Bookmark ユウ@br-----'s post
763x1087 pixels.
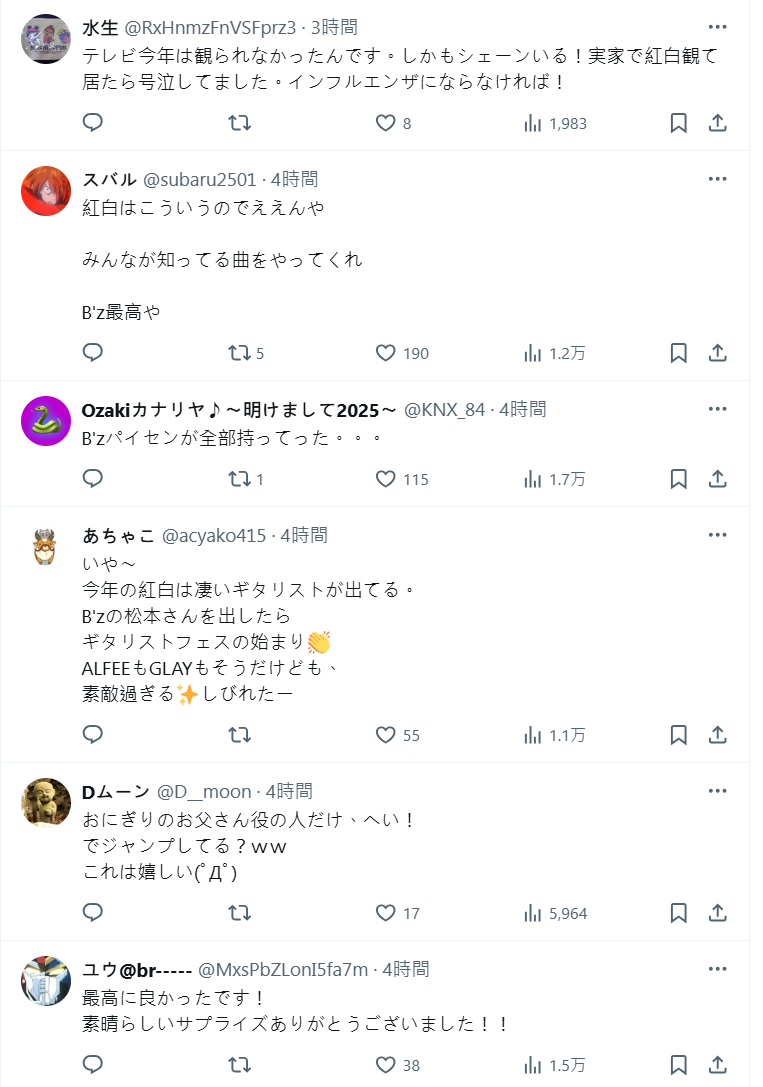pyautogui.click(x=678, y=1064)
